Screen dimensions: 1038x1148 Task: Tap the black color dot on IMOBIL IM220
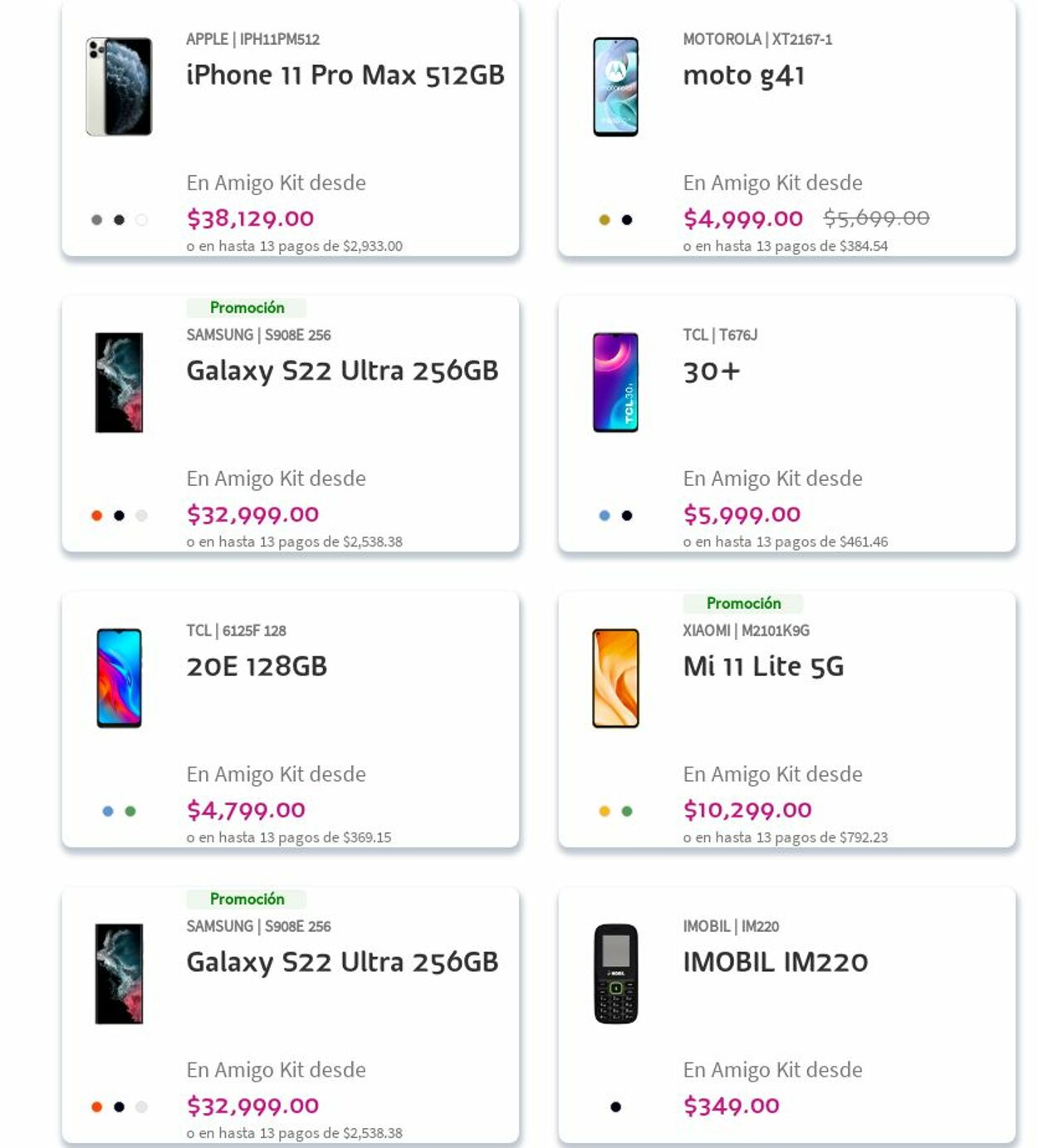point(615,1106)
